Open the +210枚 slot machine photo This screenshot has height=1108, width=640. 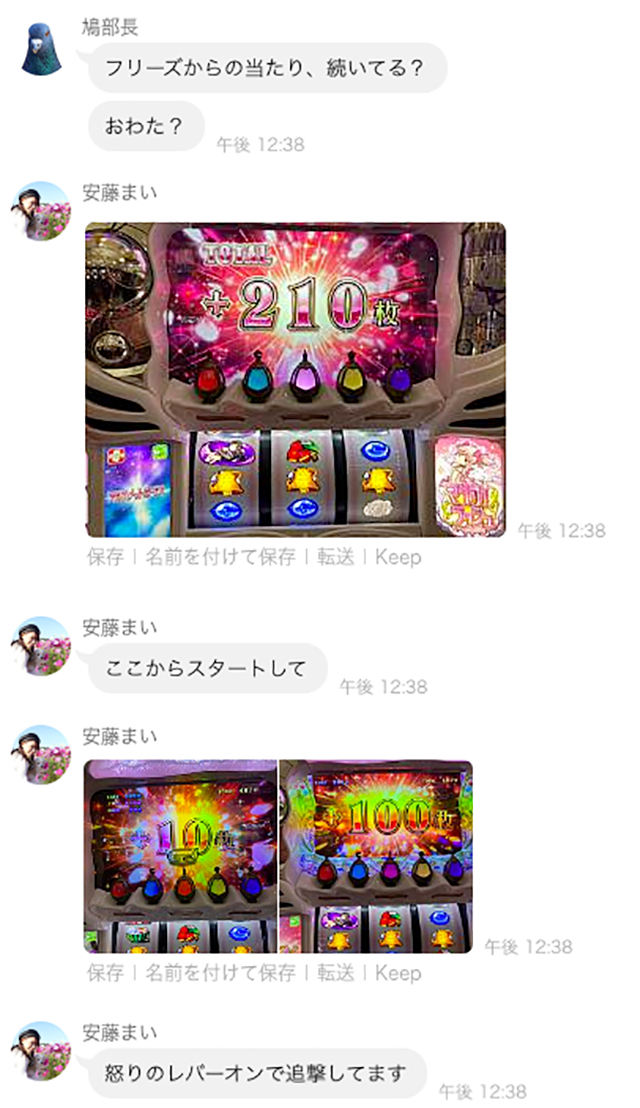[x=295, y=379]
